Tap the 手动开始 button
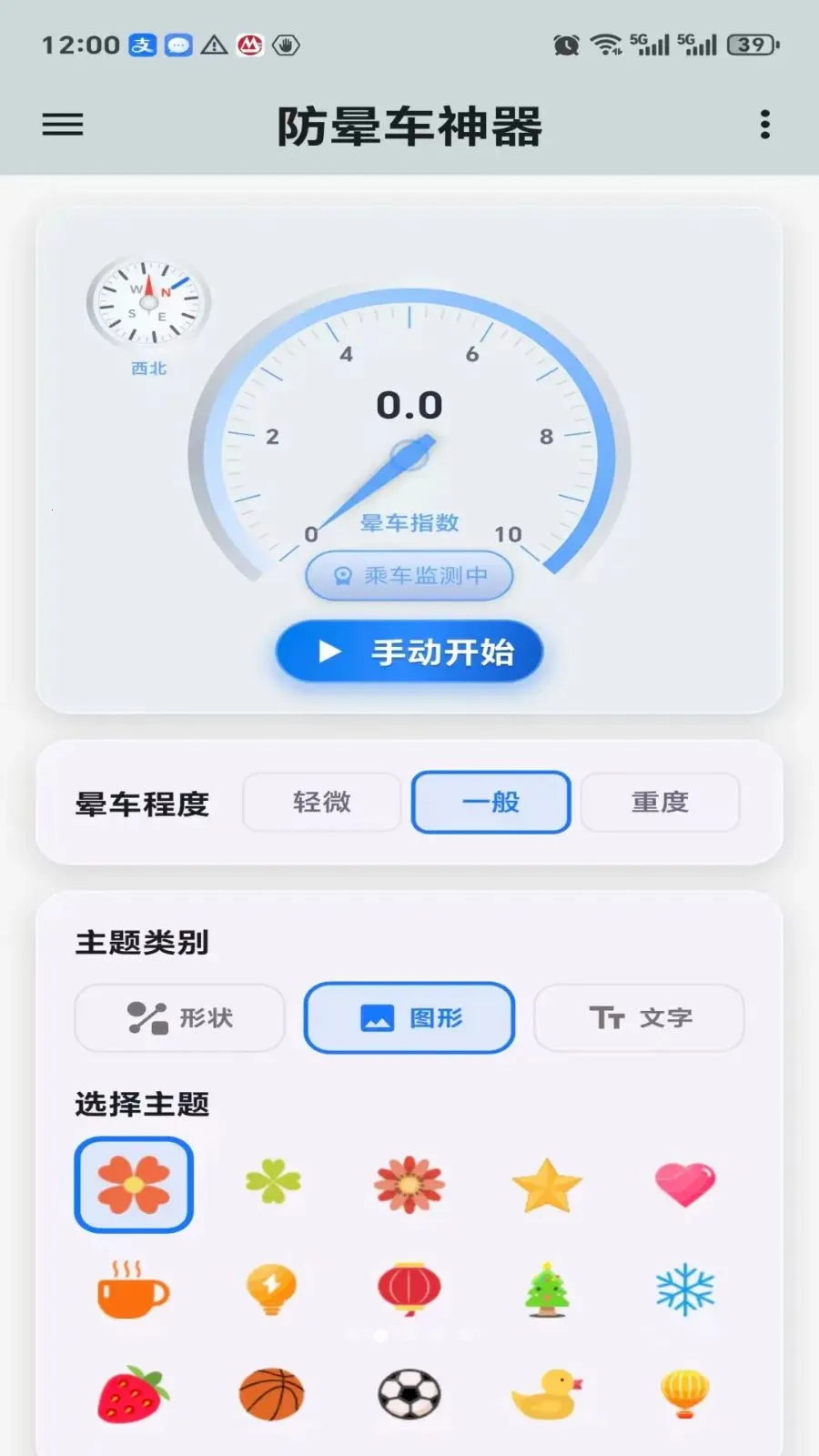Screen dimensions: 819x1456 pos(409,652)
